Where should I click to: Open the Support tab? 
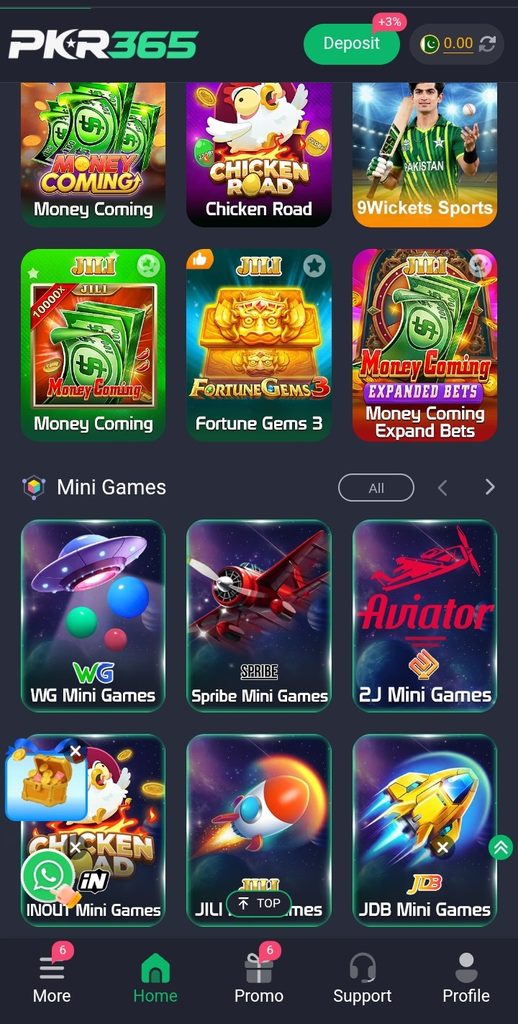pos(362,978)
